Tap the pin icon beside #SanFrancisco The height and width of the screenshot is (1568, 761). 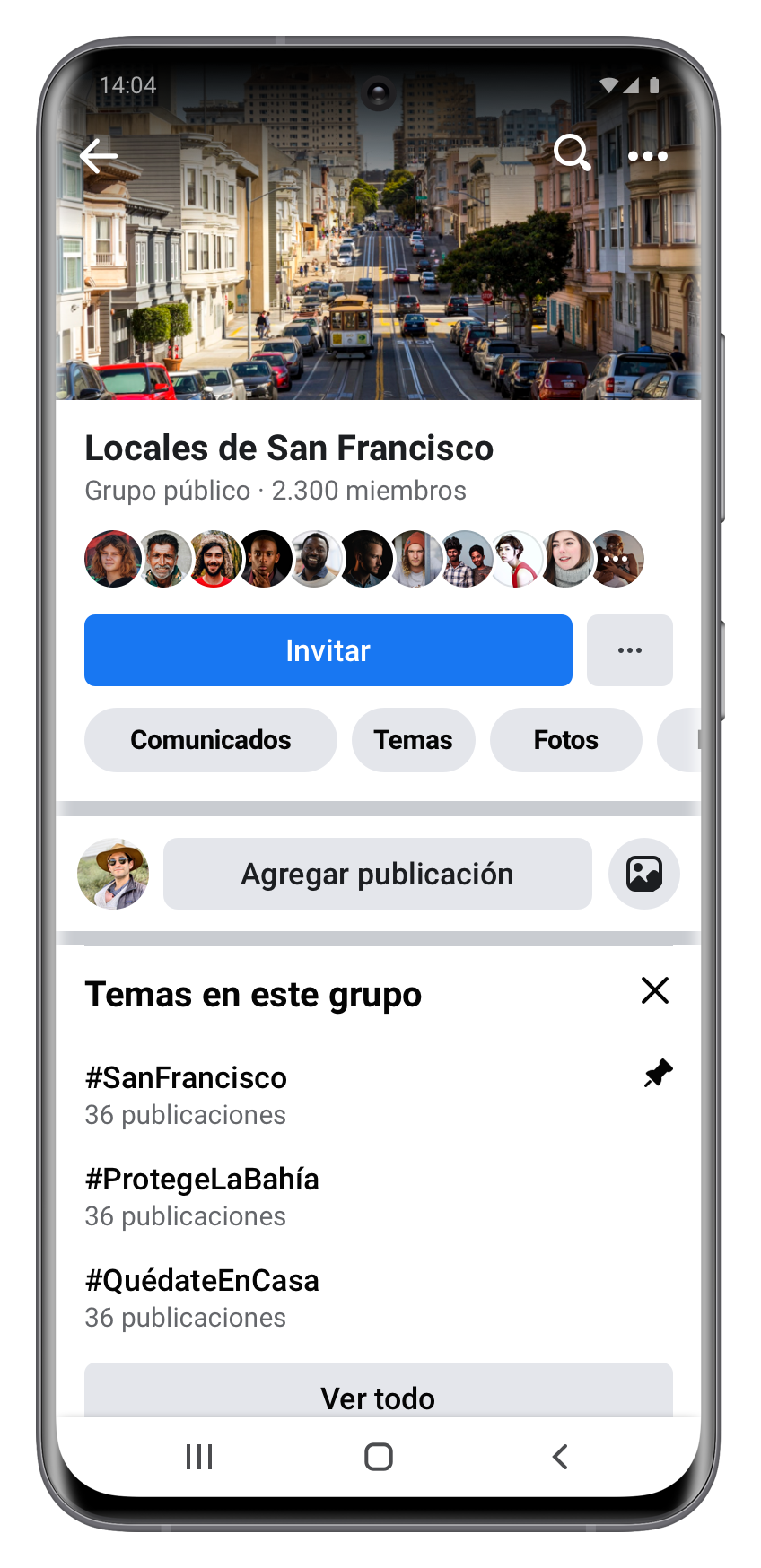click(x=658, y=1074)
